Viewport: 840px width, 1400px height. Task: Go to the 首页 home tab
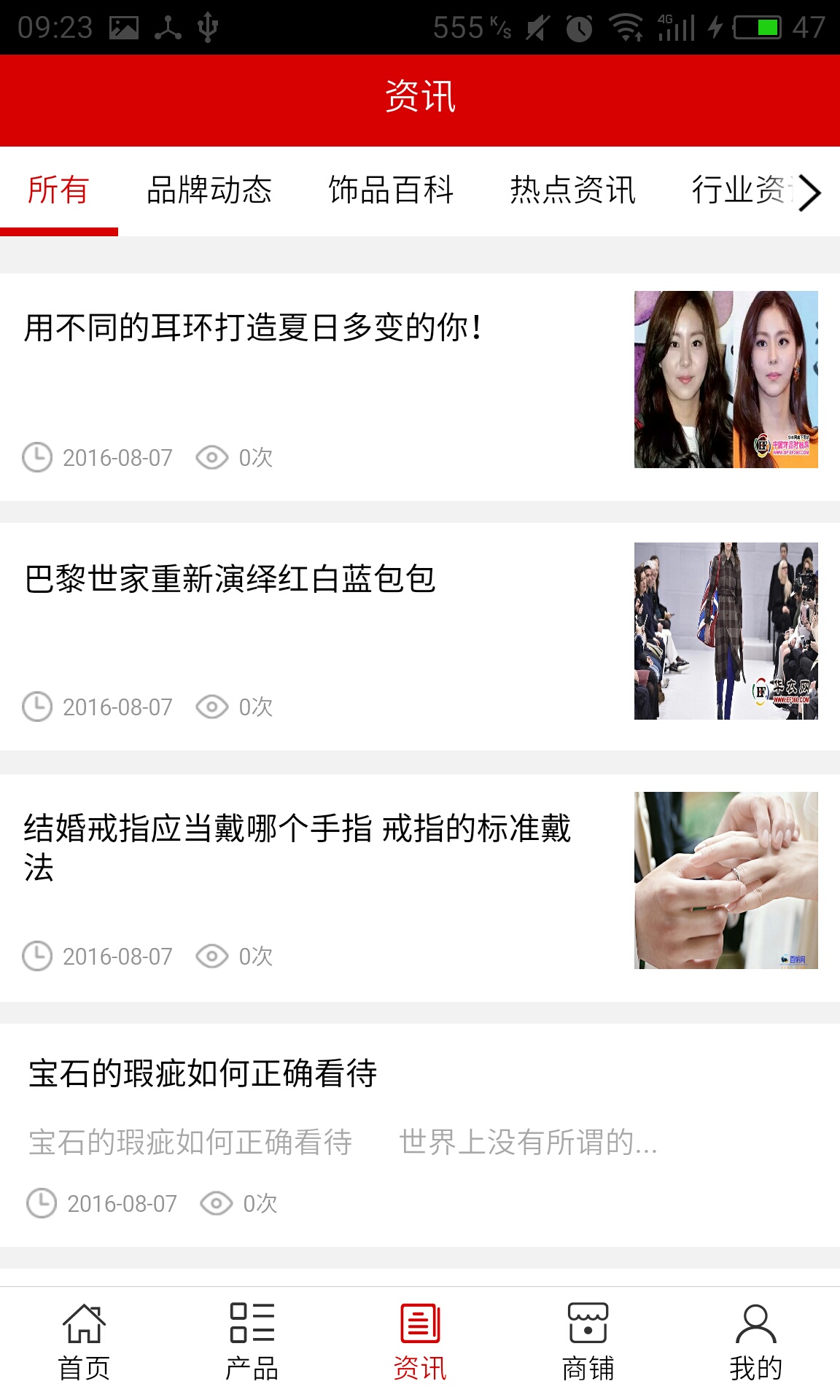[84, 1342]
